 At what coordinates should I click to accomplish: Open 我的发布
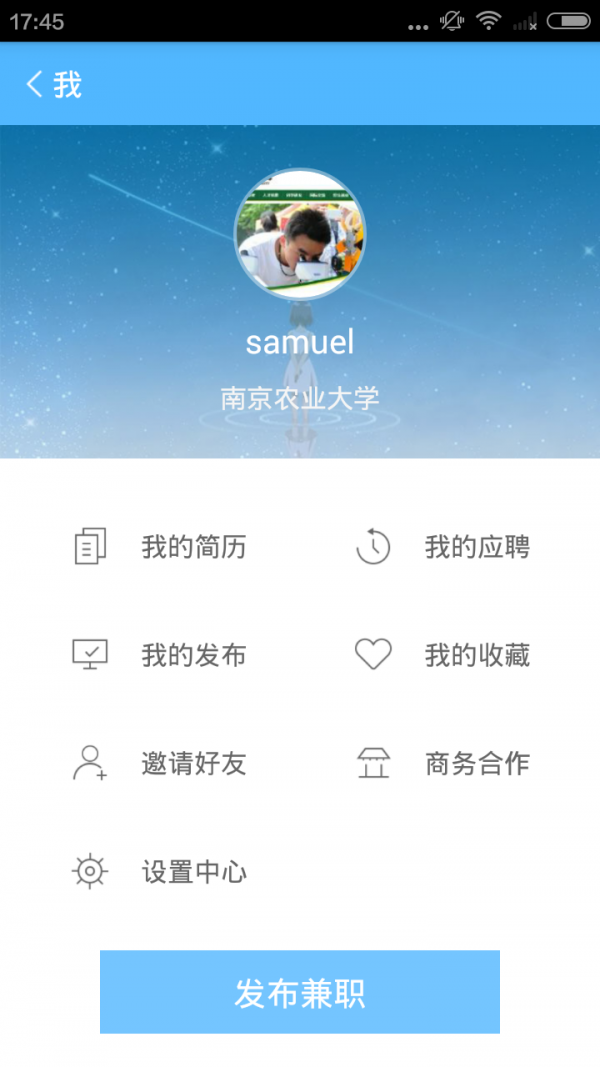click(x=160, y=655)
